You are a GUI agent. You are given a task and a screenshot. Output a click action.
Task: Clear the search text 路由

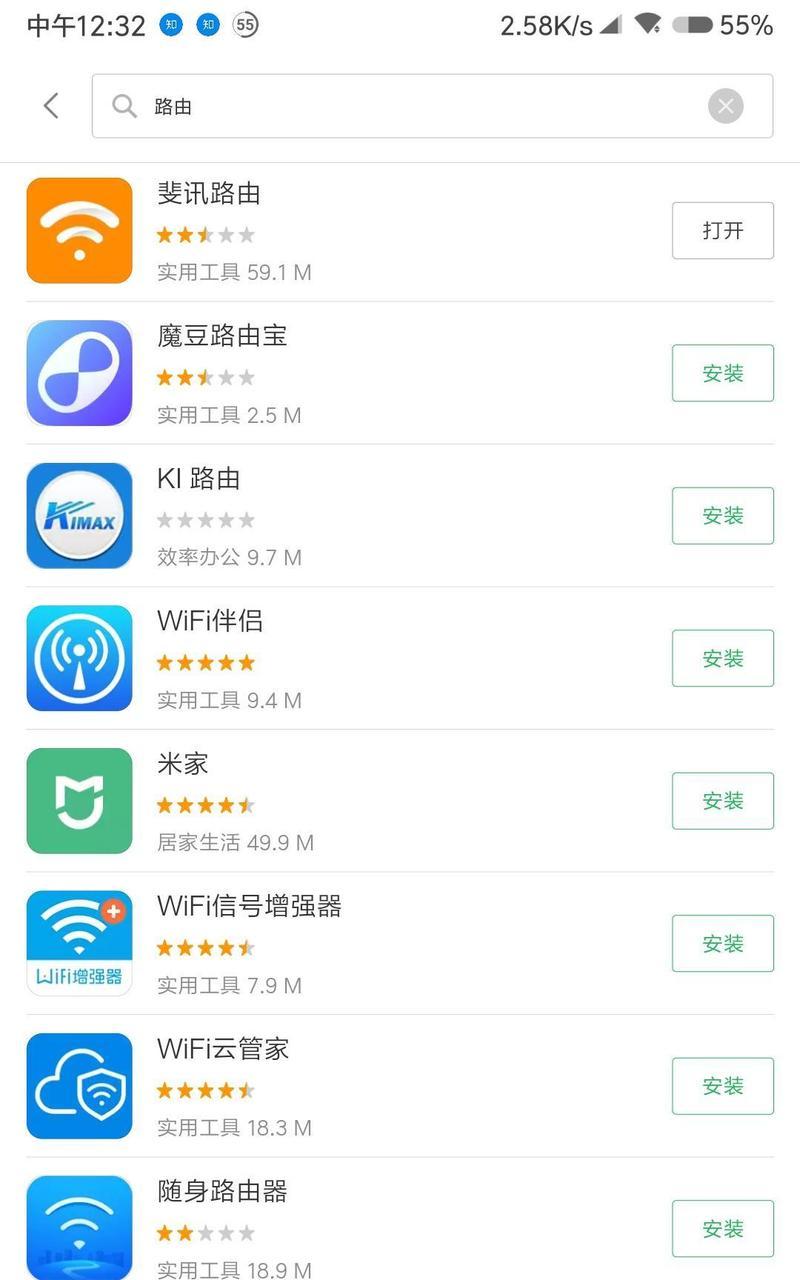(x=726, y=106)
